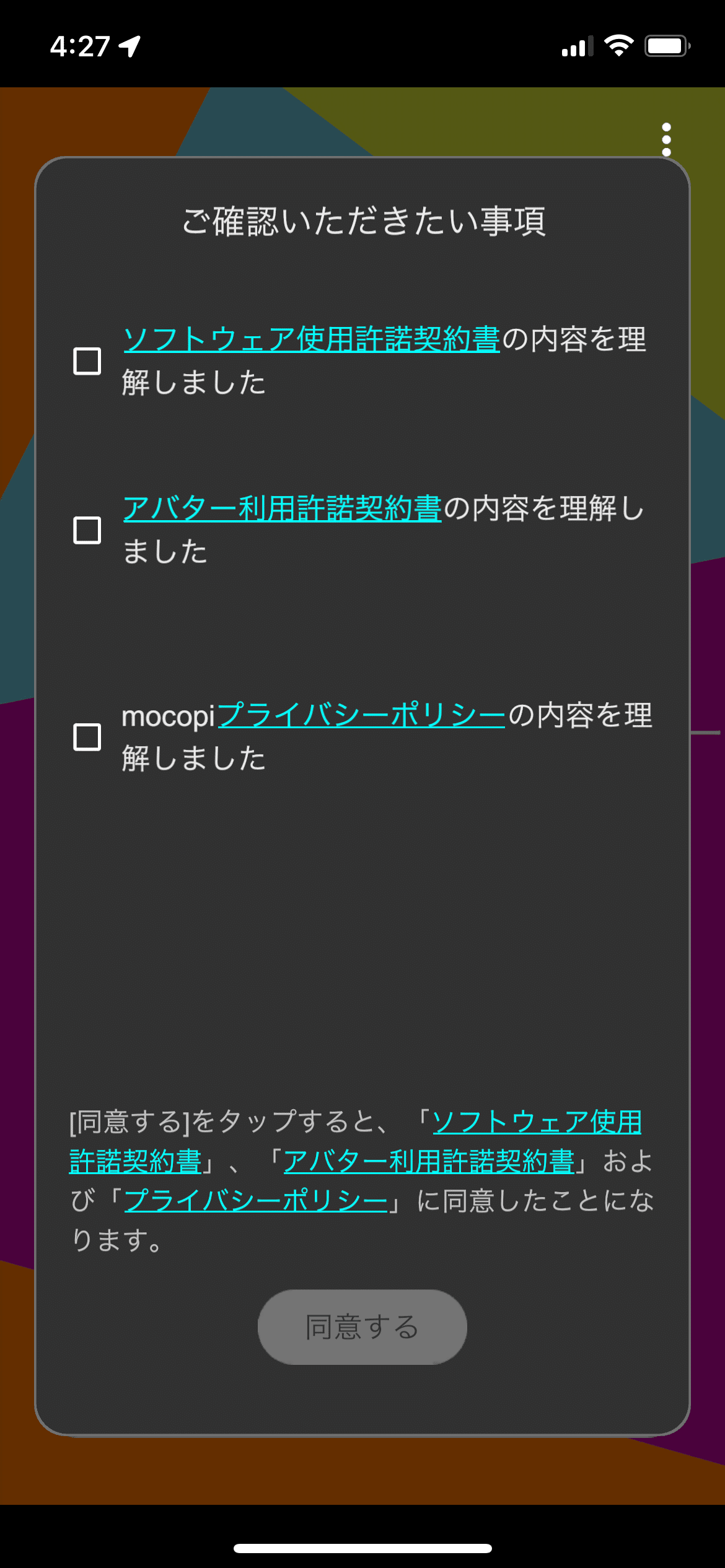Open アバター利用許諾契約書 link in bottom notice
Image resolution: width=725 pixels, height=1568 pixels.
point(429,1161)
